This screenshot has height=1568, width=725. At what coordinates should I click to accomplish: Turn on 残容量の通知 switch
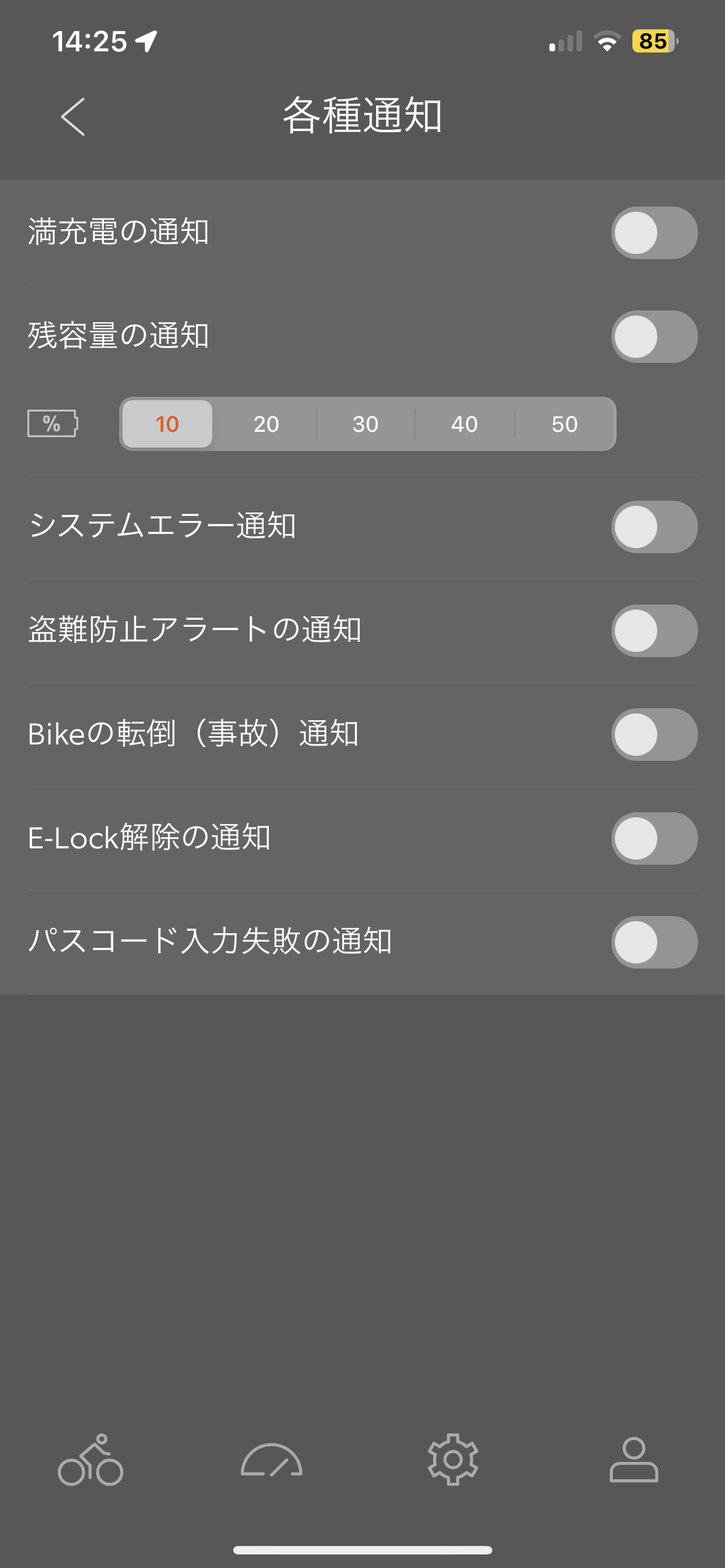[x=654, y=336]
